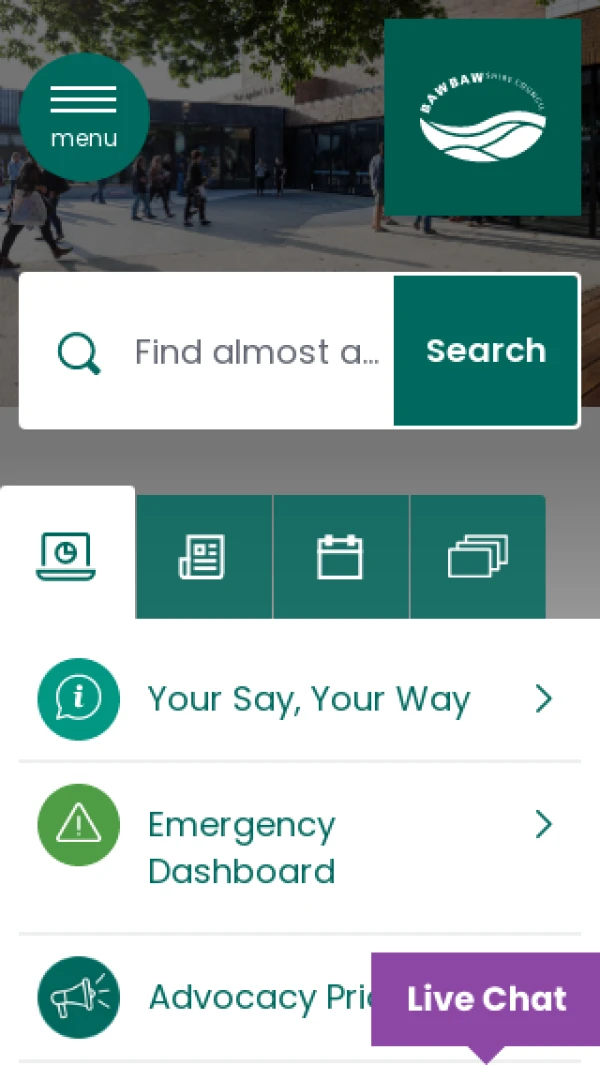The width and height of the screenshot is (600, 1065).
Task: Switch to the newspaper icon tab
Action: [204, 557]
